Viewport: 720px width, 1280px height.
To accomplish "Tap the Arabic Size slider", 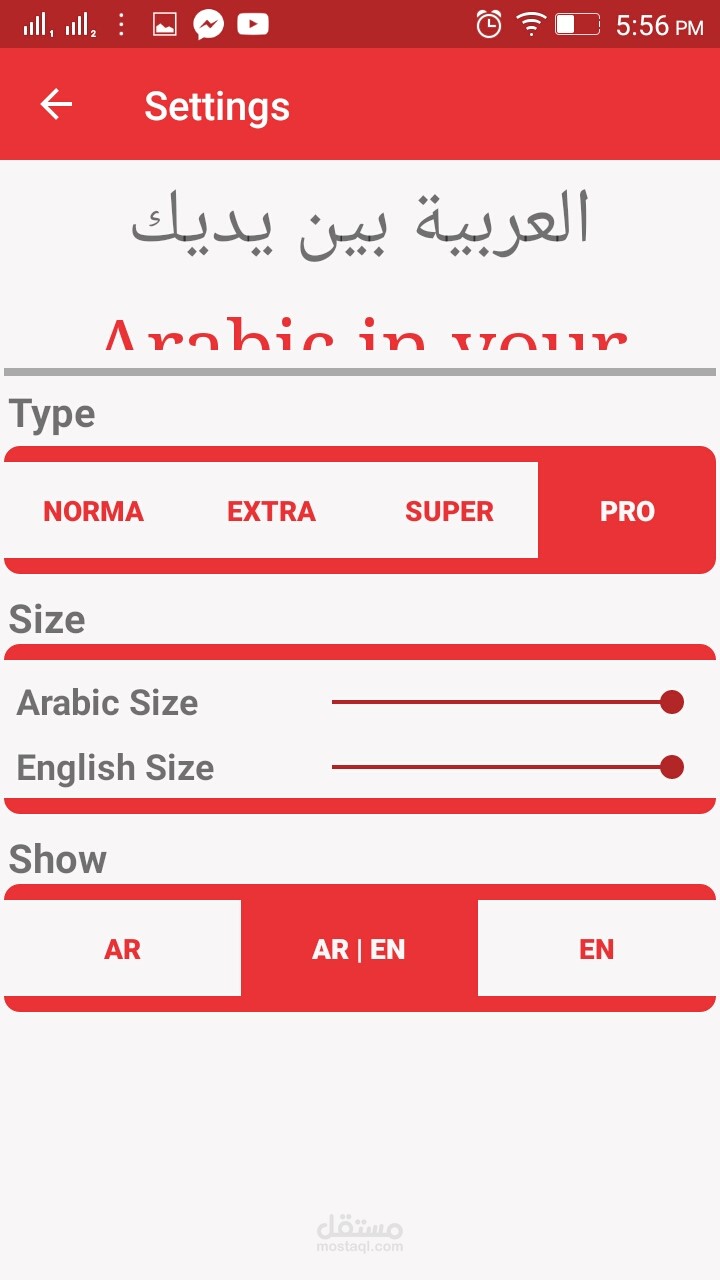I will (x=506, y=702).
